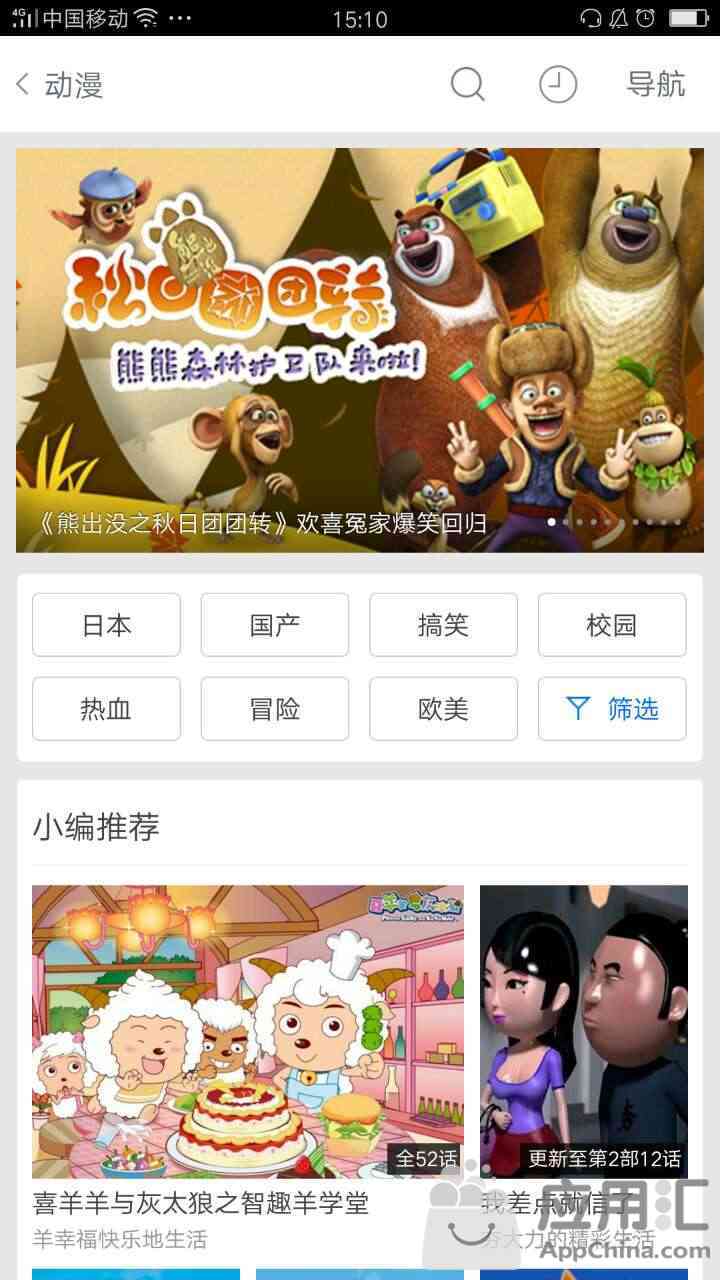Open the video updated to 第2部12话
720x1280 pixels.
tap(584, 1032)
